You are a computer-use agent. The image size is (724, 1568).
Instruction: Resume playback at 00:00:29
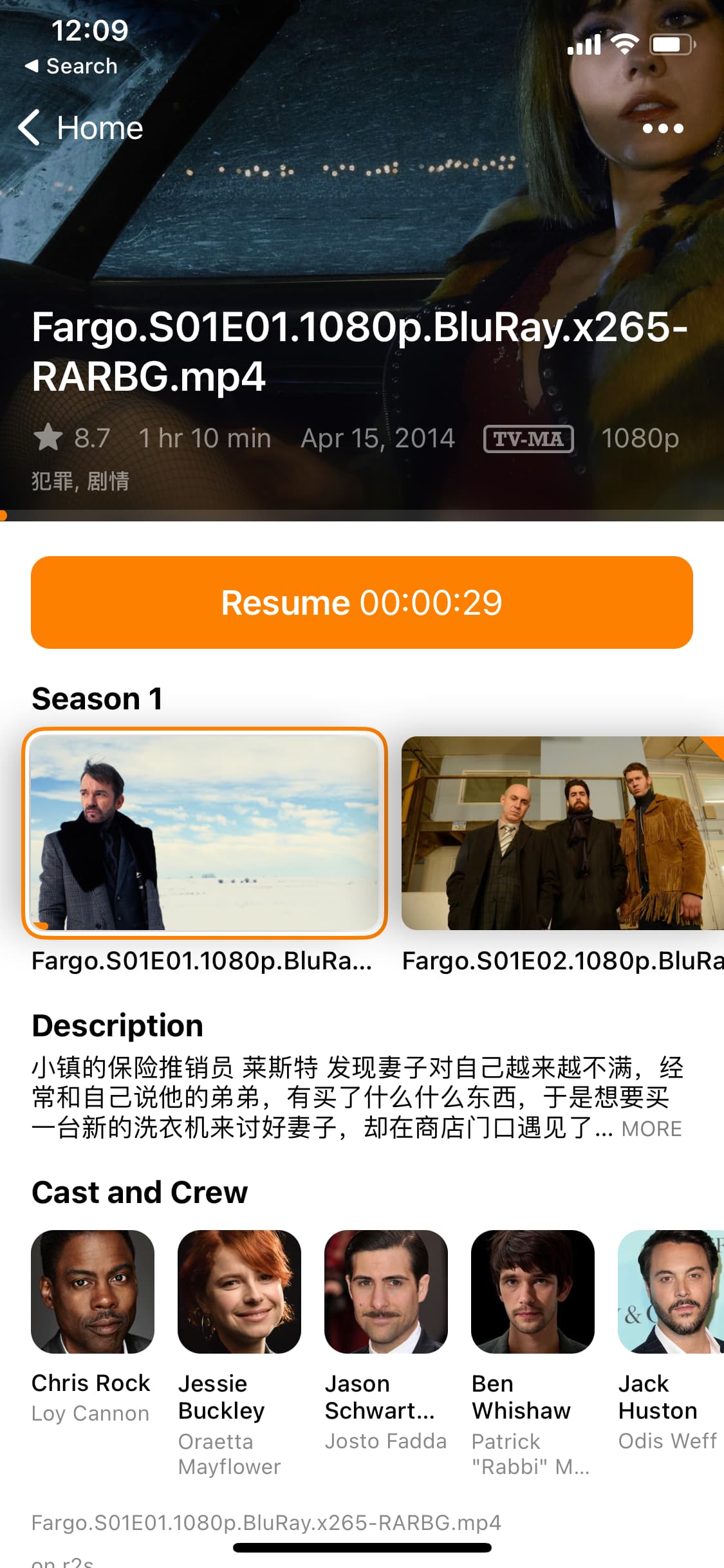pos(362,602)
